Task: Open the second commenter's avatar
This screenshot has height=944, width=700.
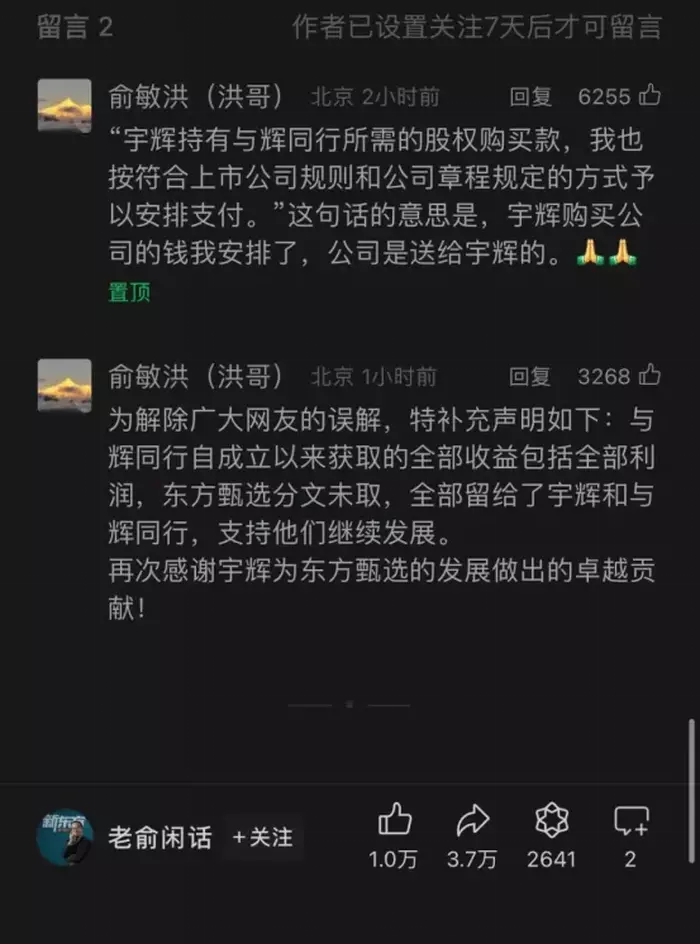Action: (65, 385)
